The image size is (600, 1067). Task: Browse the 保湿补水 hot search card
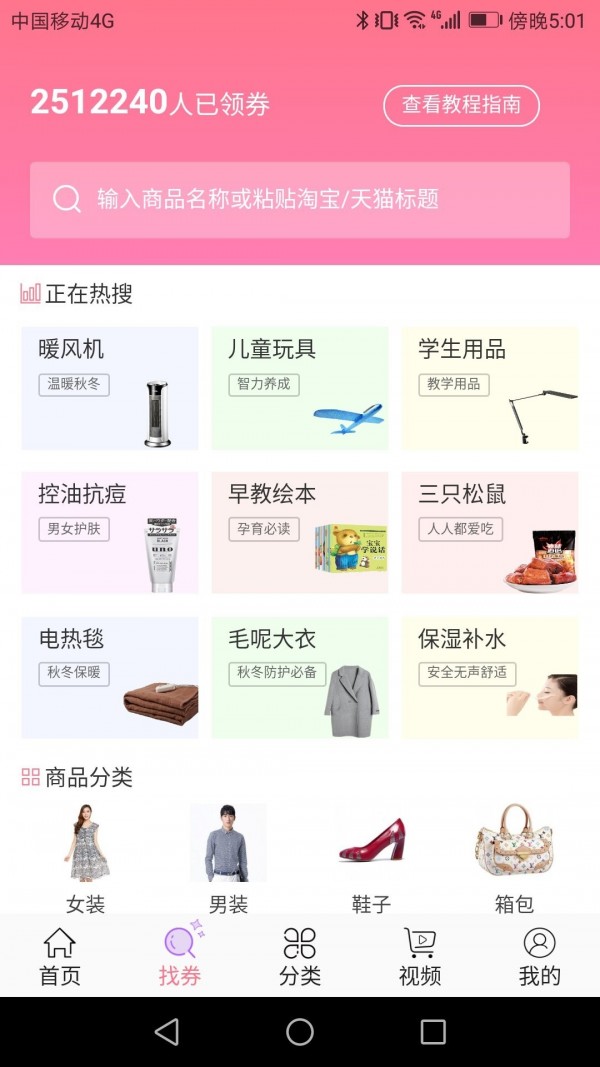tap(490, 678)
